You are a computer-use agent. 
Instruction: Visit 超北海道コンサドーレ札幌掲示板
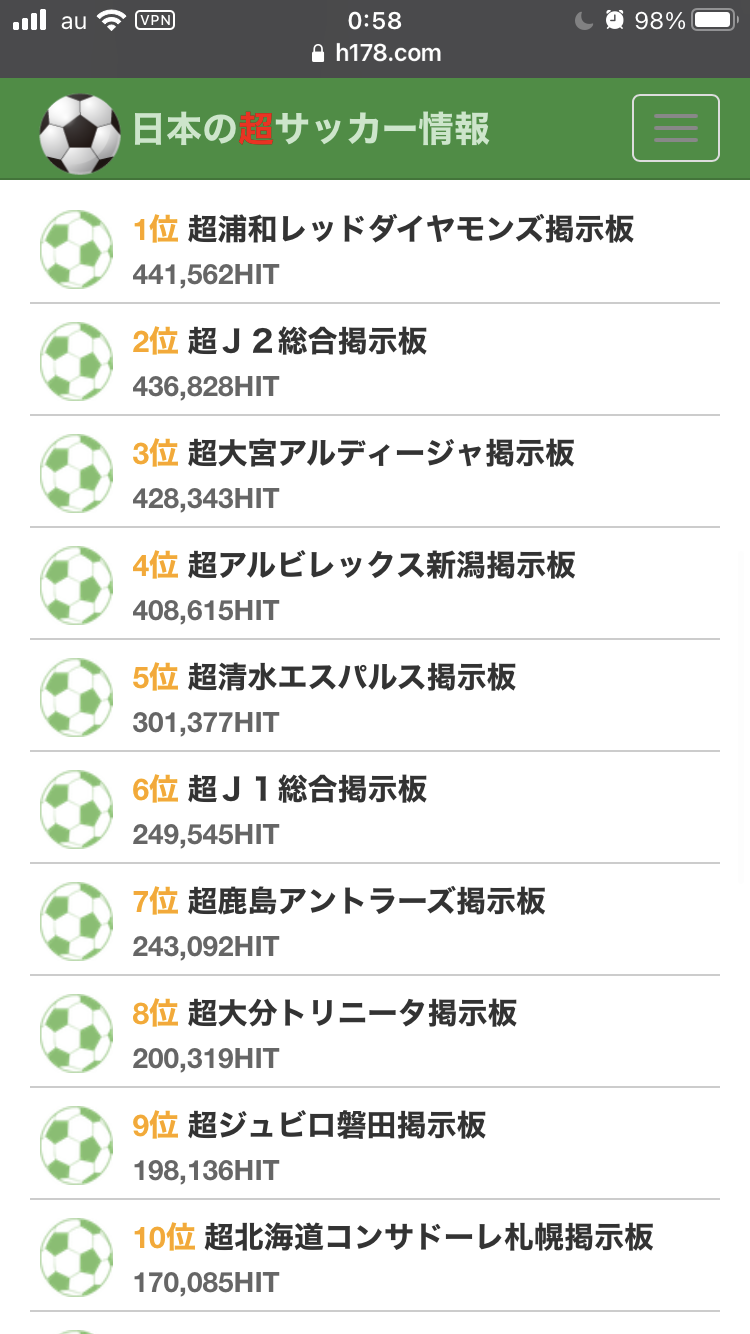(428, 1238)
